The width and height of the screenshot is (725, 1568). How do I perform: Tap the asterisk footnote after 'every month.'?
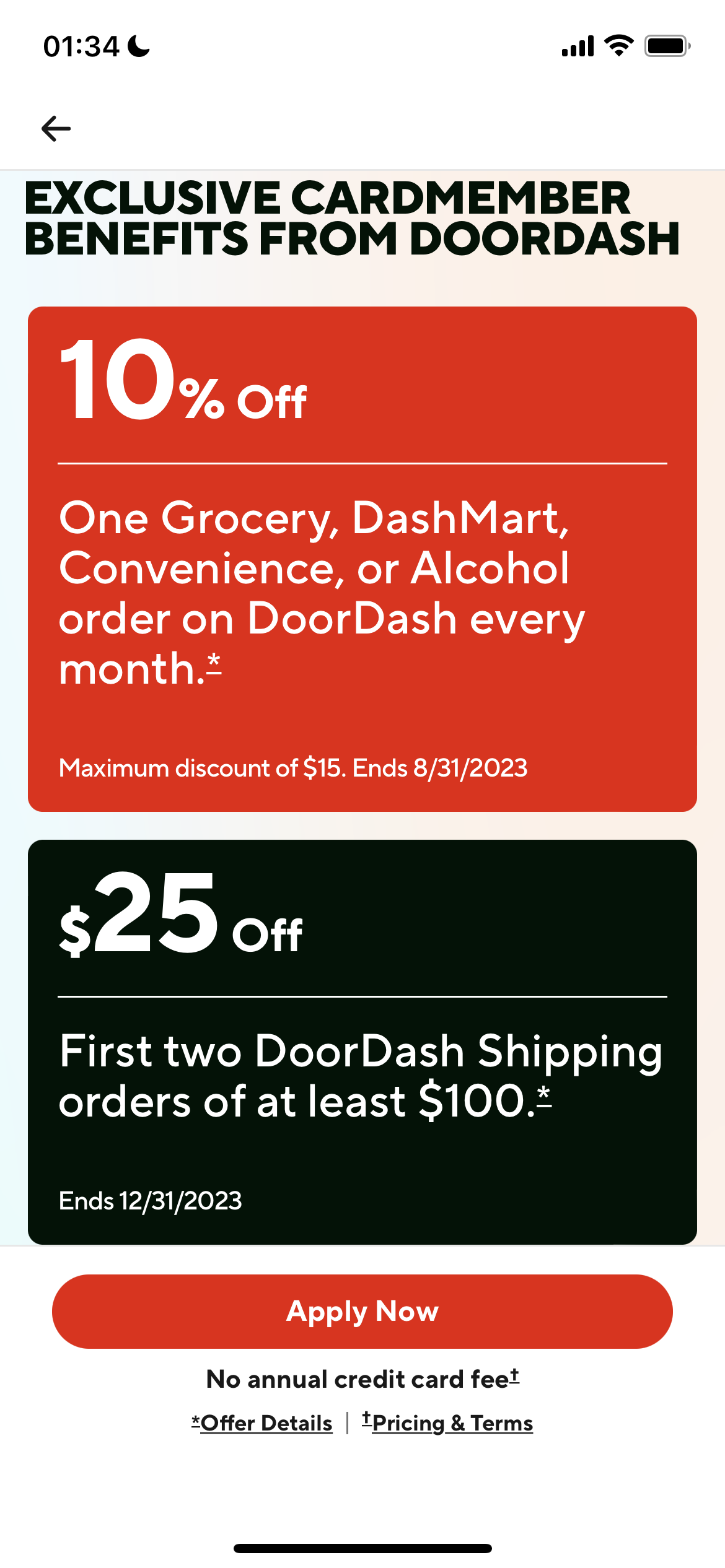(214, 663)
